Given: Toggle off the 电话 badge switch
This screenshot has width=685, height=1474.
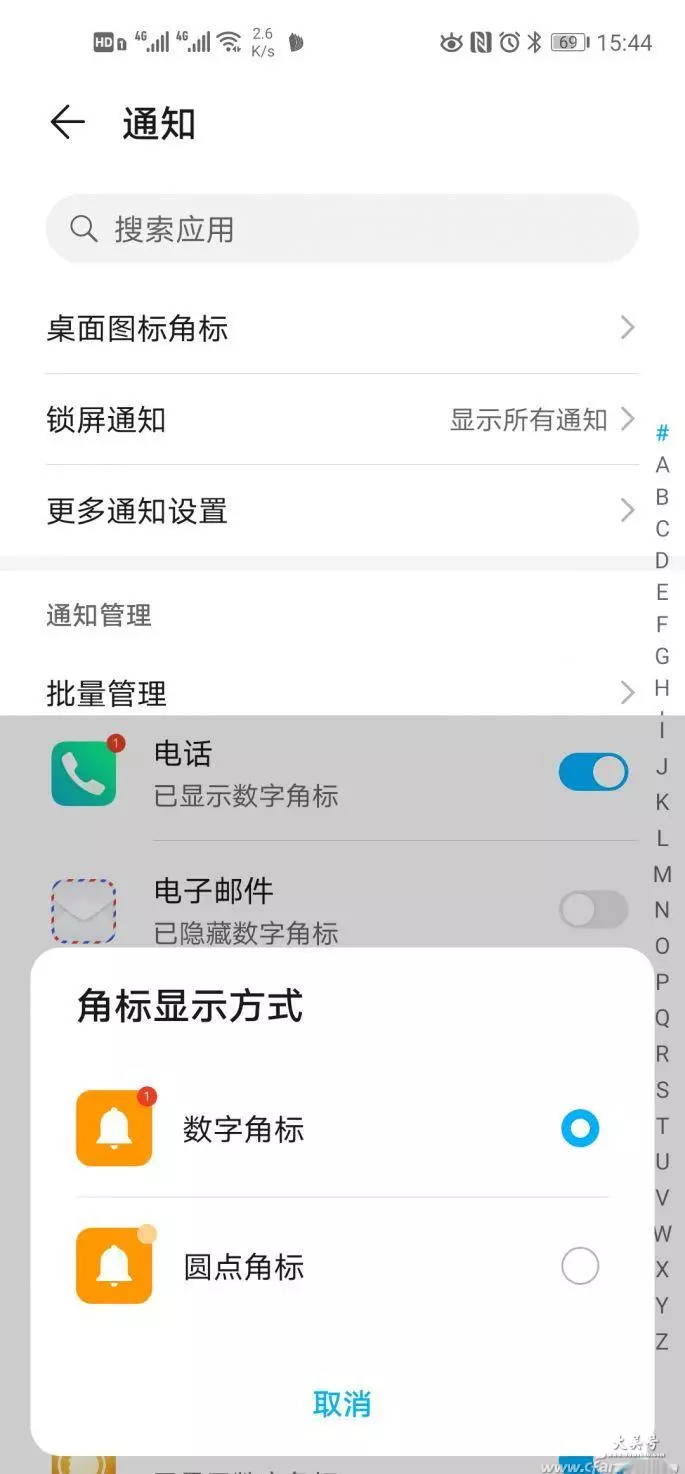Looking at the screenshot, I should 593,772.
